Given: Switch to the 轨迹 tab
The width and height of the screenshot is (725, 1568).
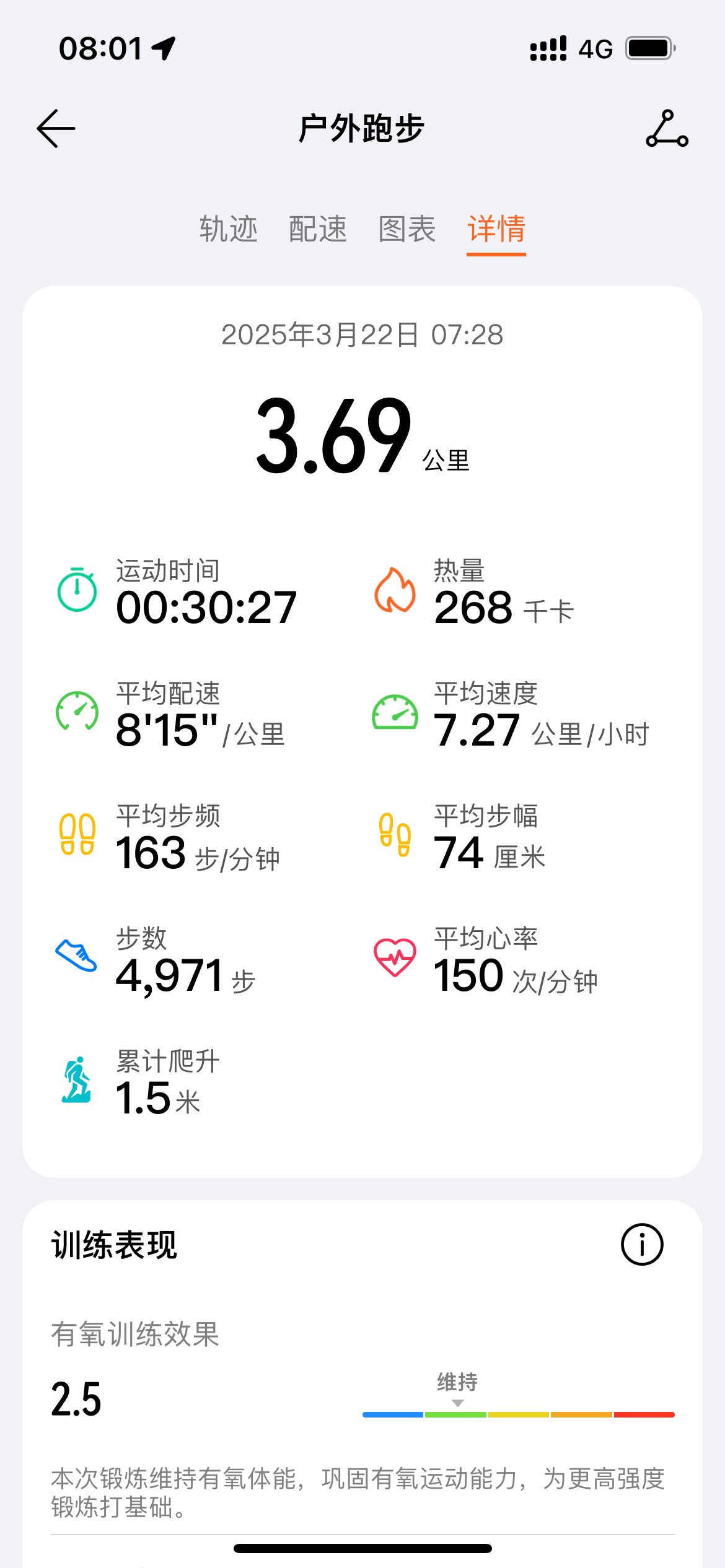Looking at the screenshot, I should (x=228, y=229).
